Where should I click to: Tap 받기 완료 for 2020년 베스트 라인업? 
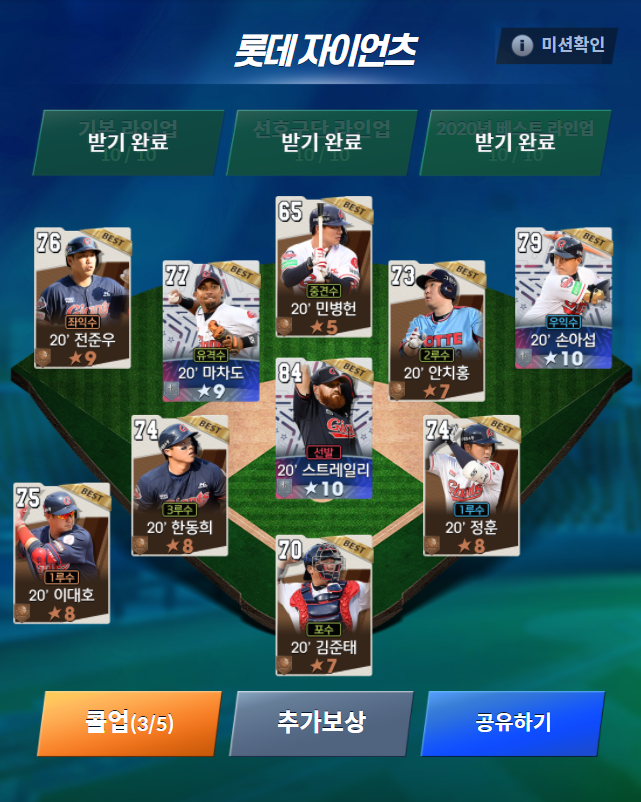[516, 141]
